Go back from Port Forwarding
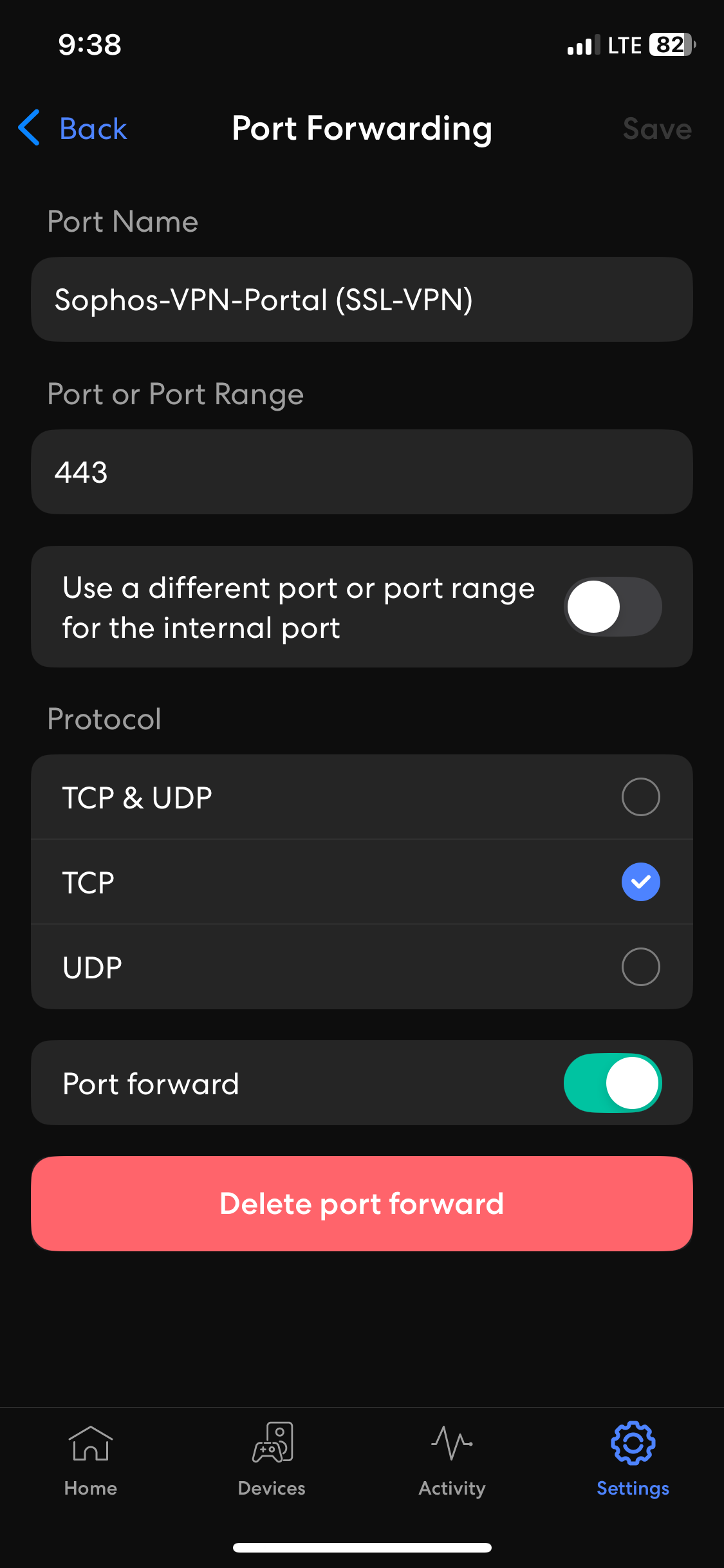Image resolution: width=724 pixels, height=1568 pixels. [73, 128]
